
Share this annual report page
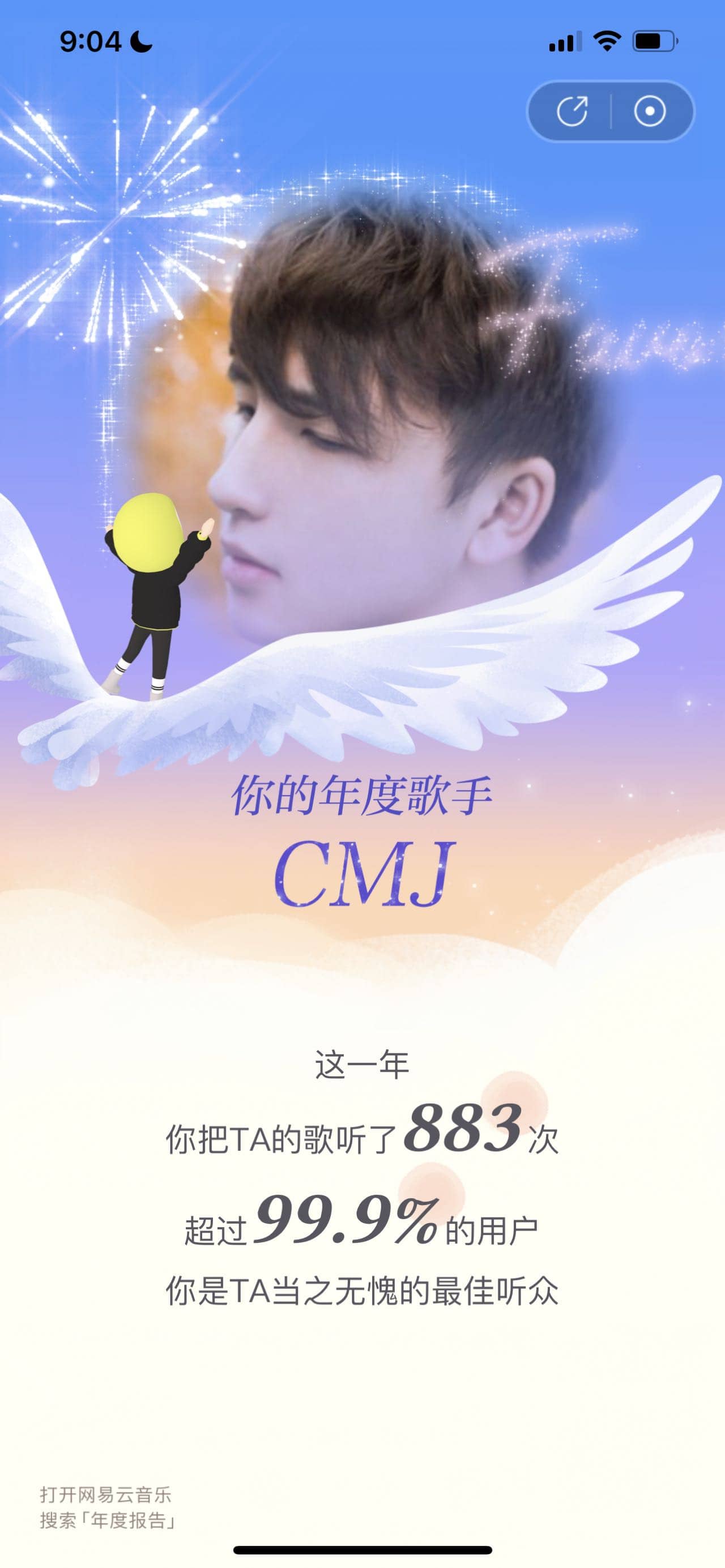[x=572, y=112]
